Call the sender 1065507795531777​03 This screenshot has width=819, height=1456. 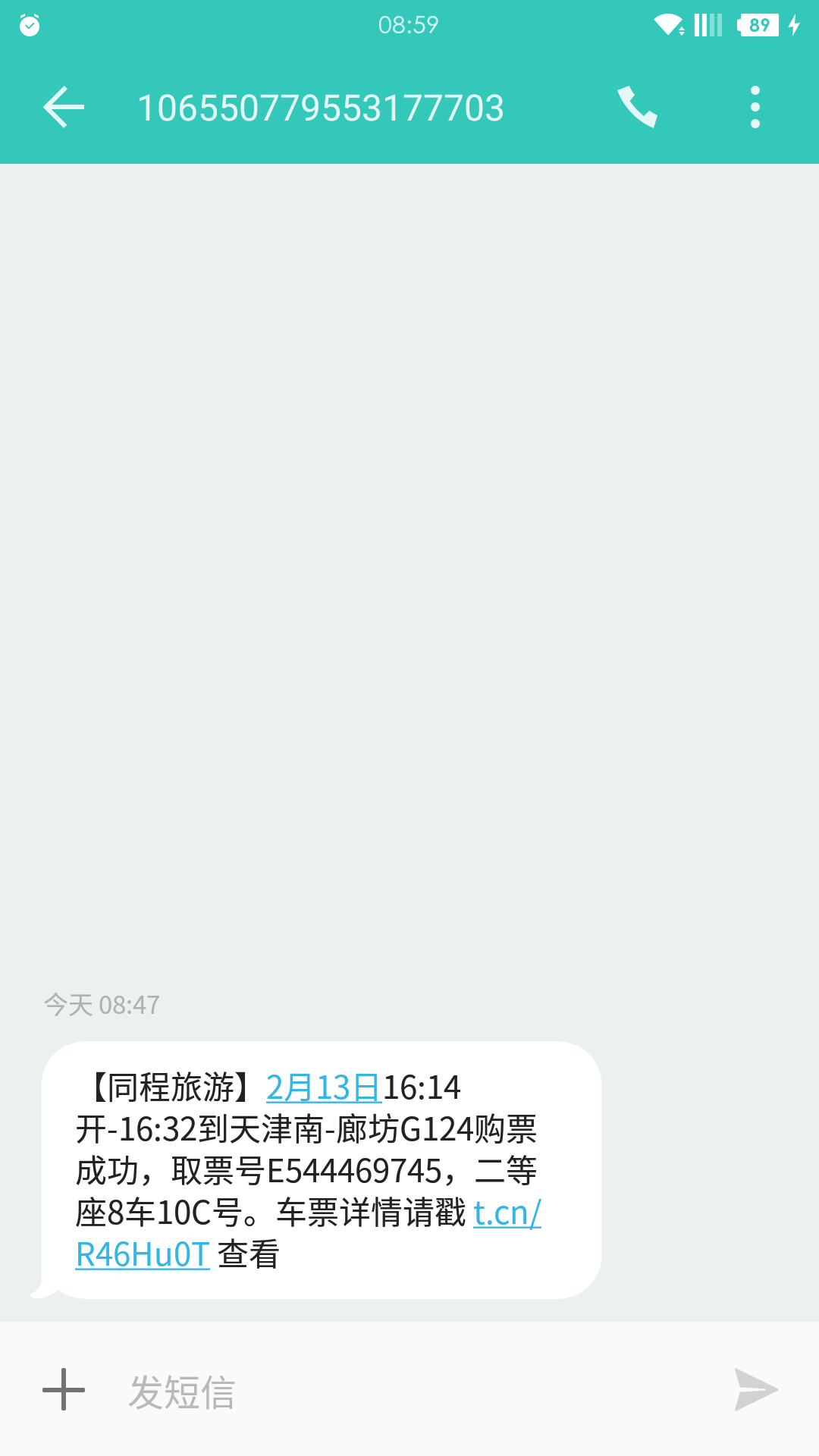(637, 107)
